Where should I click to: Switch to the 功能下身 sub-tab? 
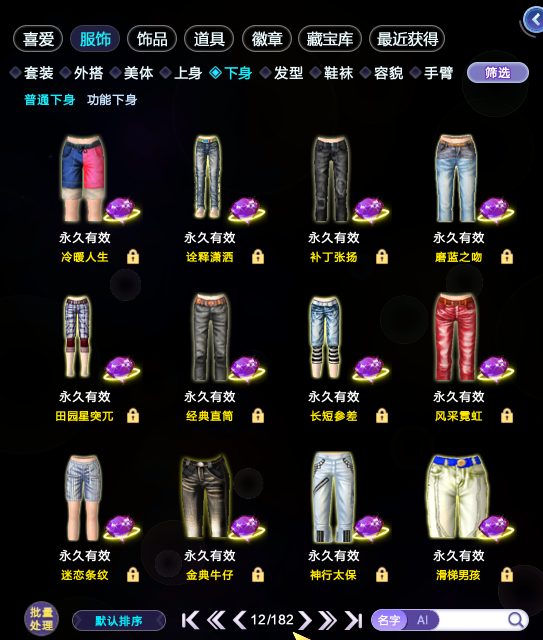click(x=112, y=100)
